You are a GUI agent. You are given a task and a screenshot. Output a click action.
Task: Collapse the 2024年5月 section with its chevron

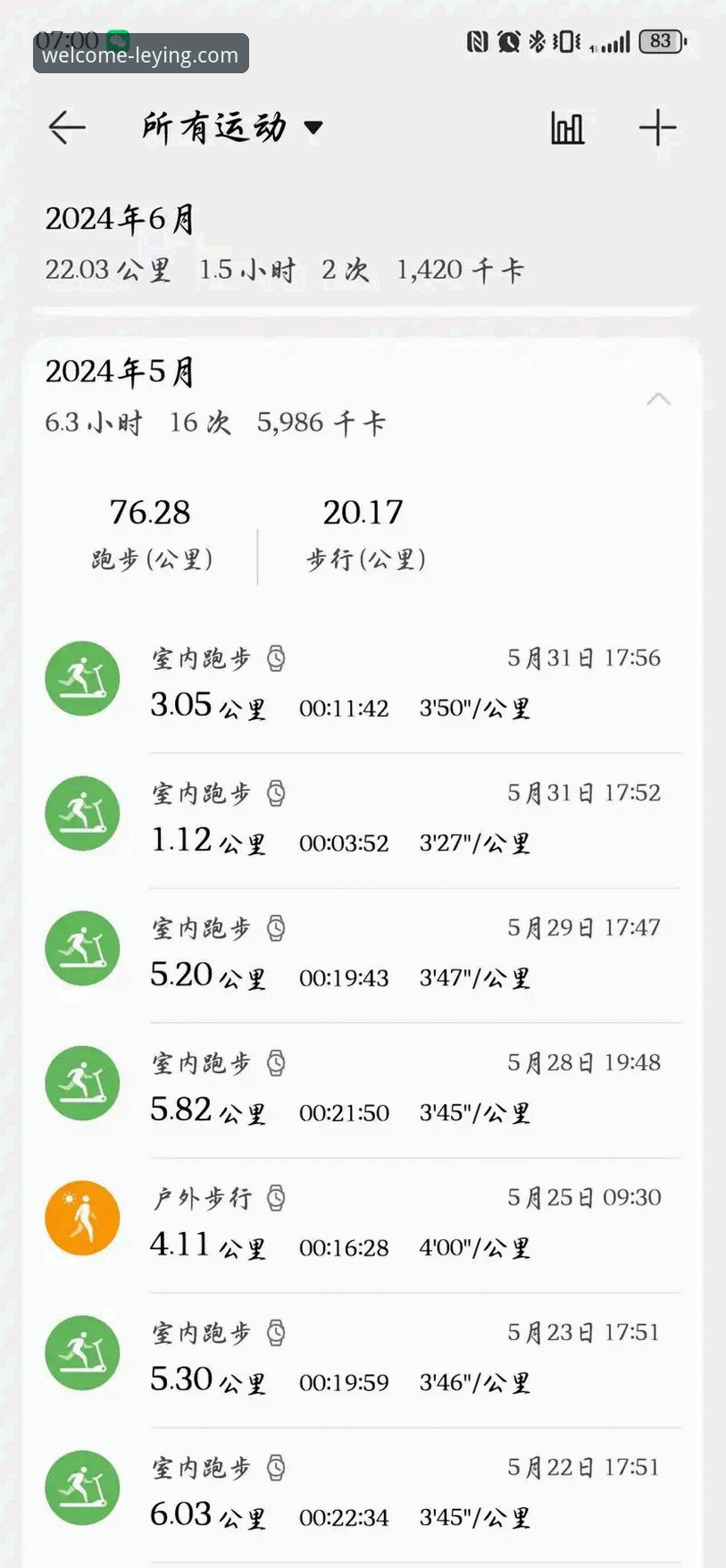(x=660, y=399)
